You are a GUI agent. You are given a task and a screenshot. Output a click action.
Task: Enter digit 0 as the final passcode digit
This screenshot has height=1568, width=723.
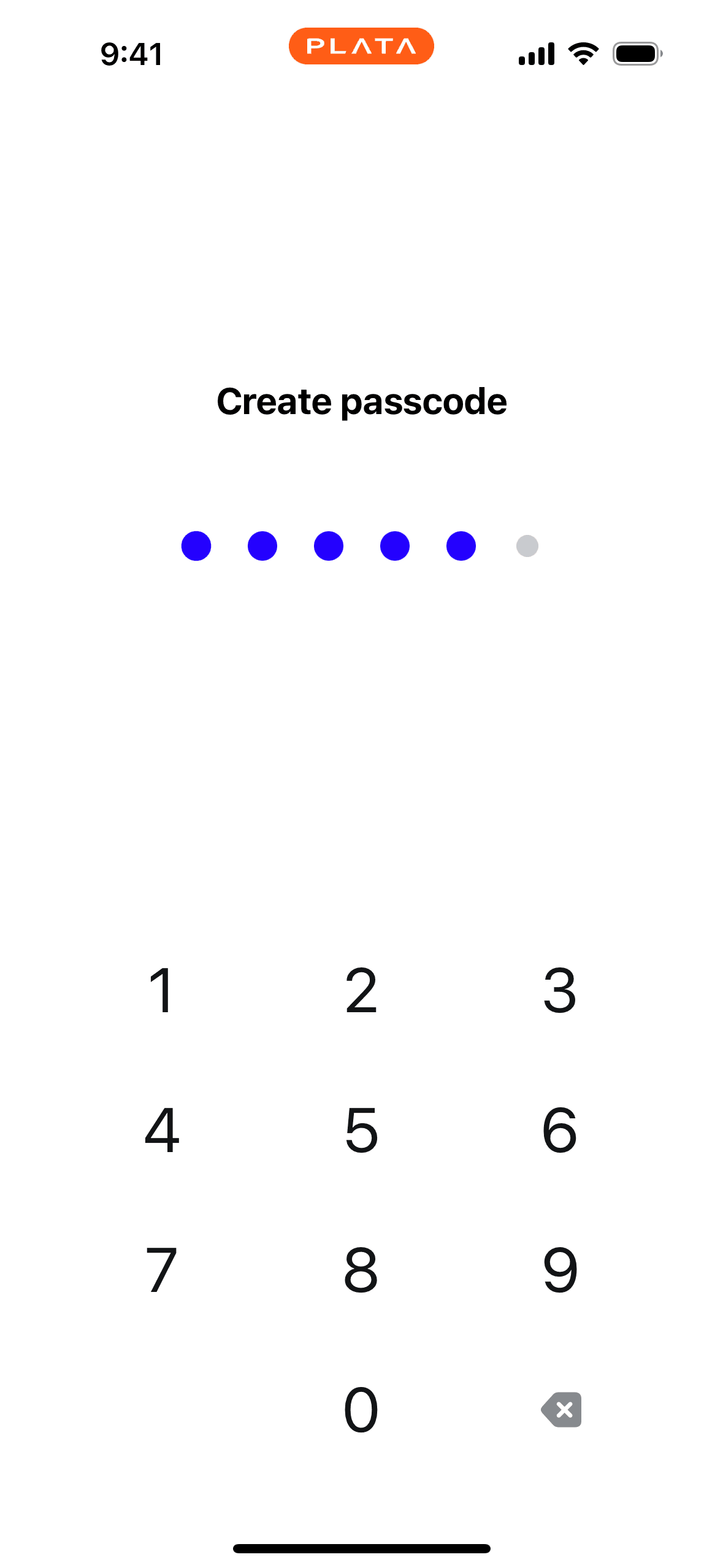coord(361,1410)
